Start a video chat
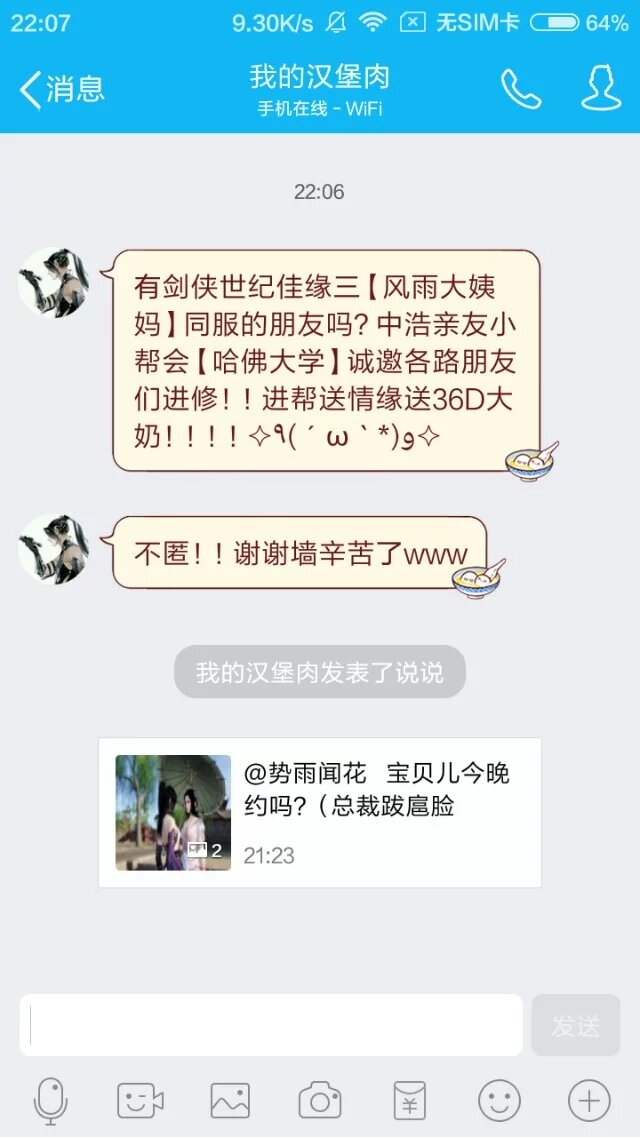The height and width of the screenshot is (1137, 640). [x=140, y=1102]
